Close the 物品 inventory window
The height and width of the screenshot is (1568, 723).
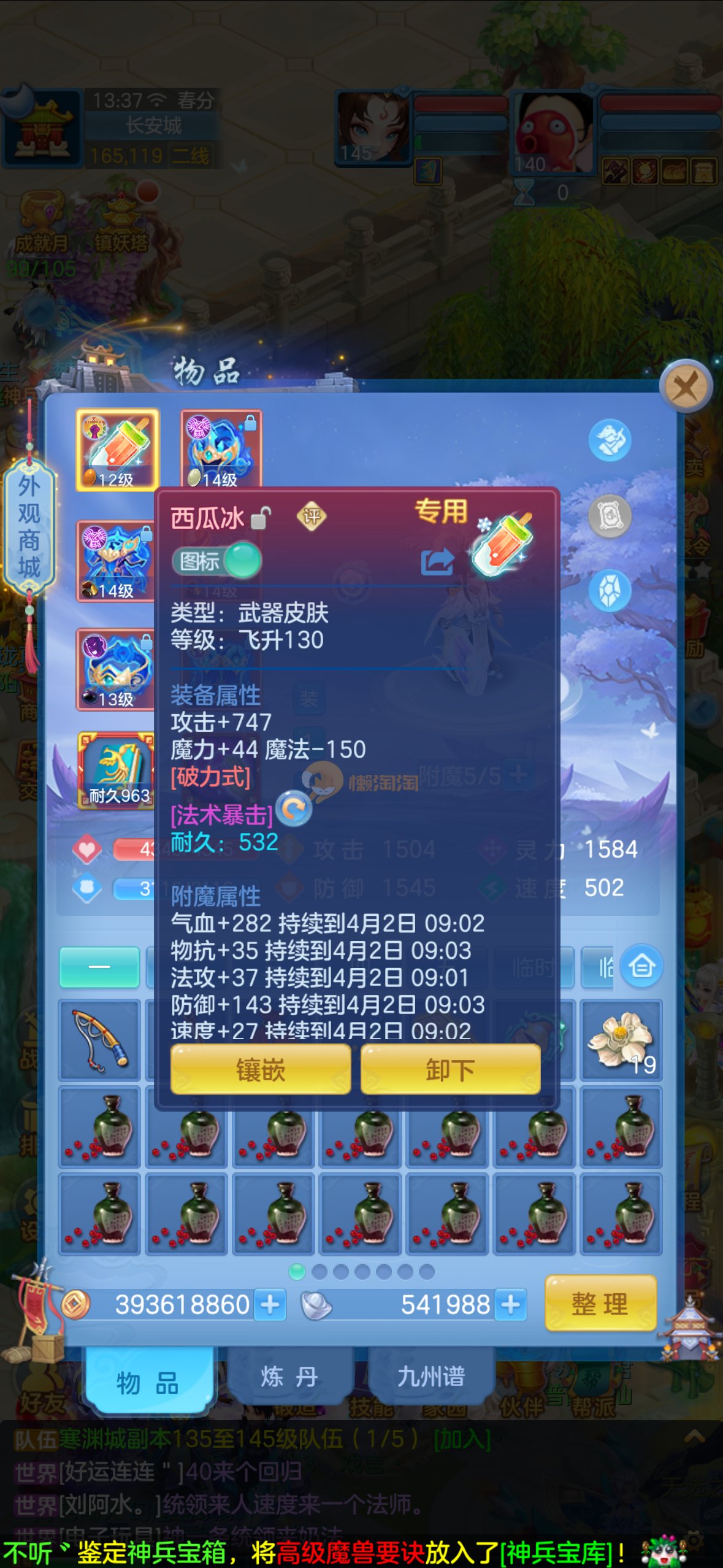(x=685, y=386)
